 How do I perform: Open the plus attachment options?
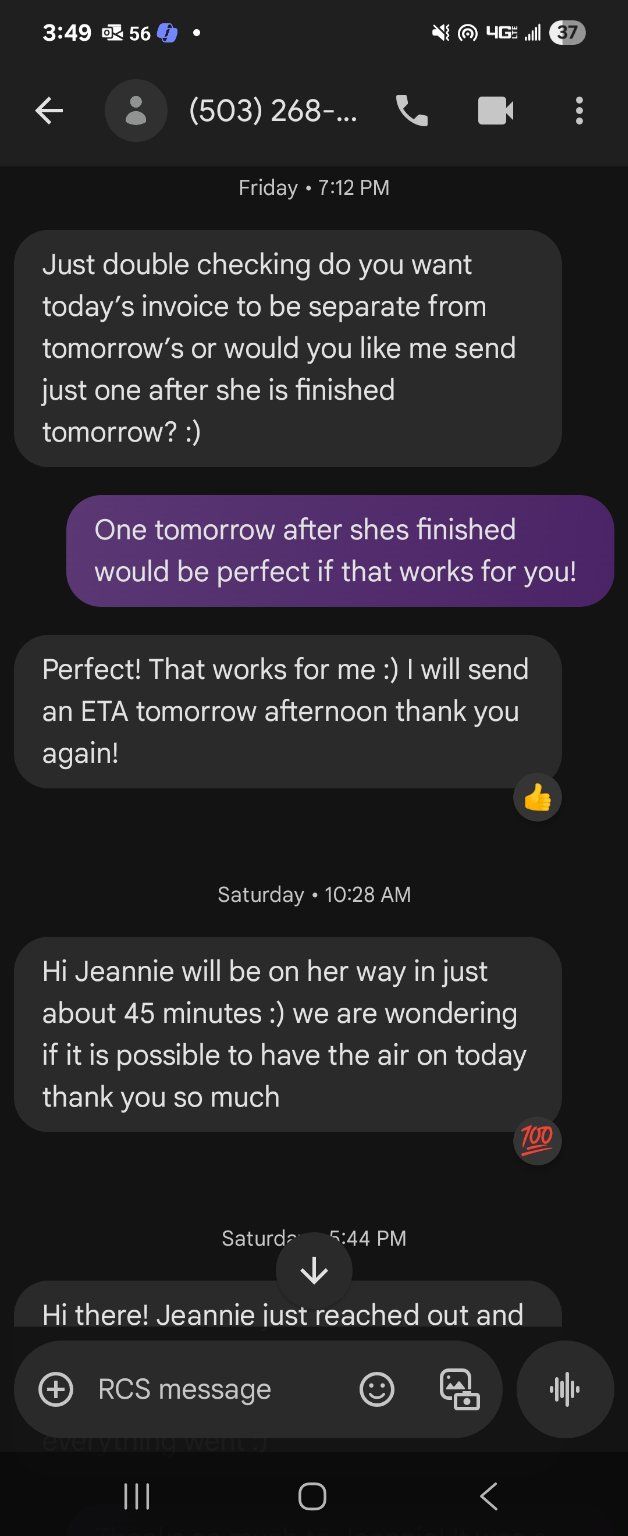[x=56, y=1389]
